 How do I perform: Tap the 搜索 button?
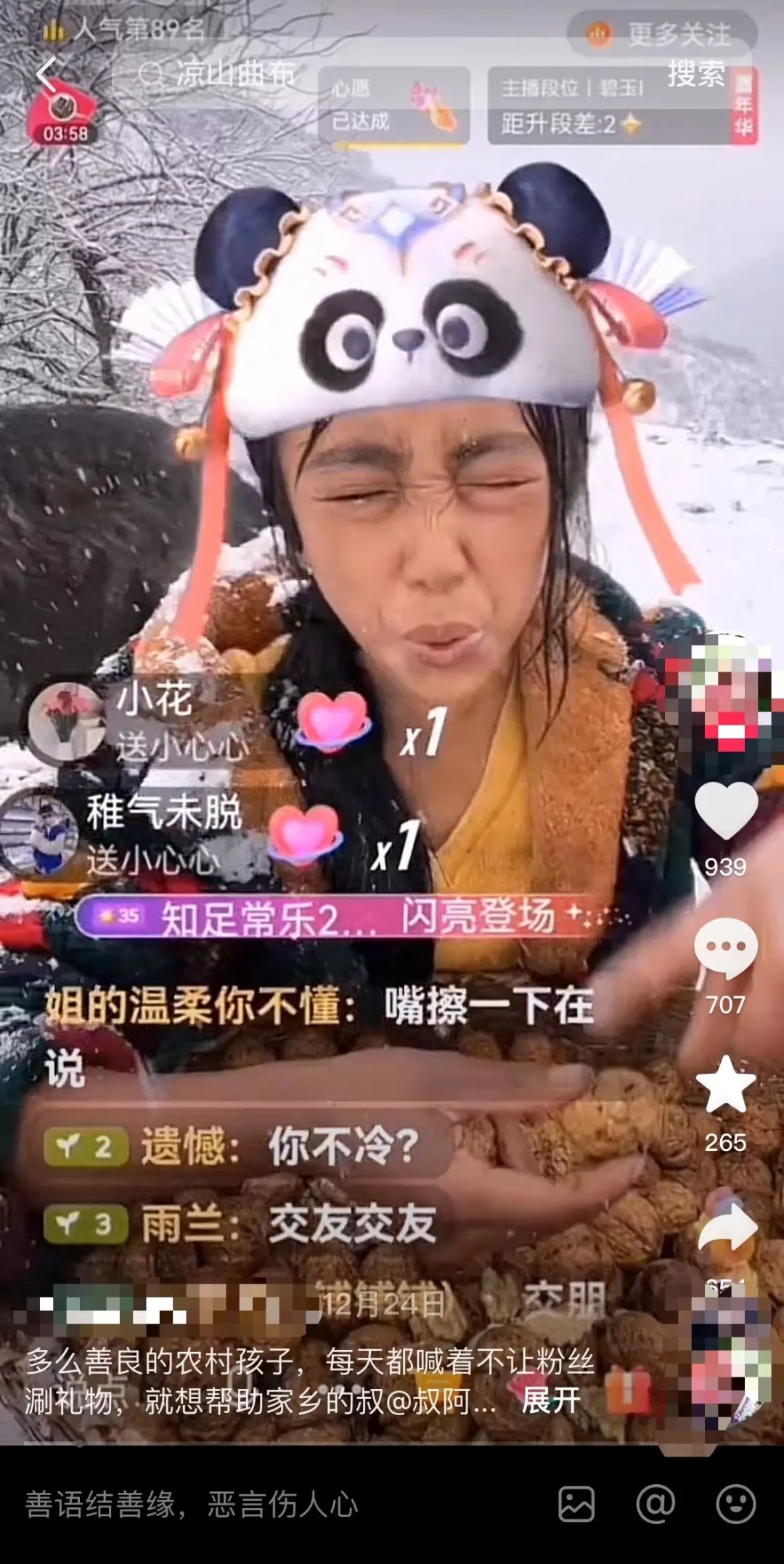[695, 74]
